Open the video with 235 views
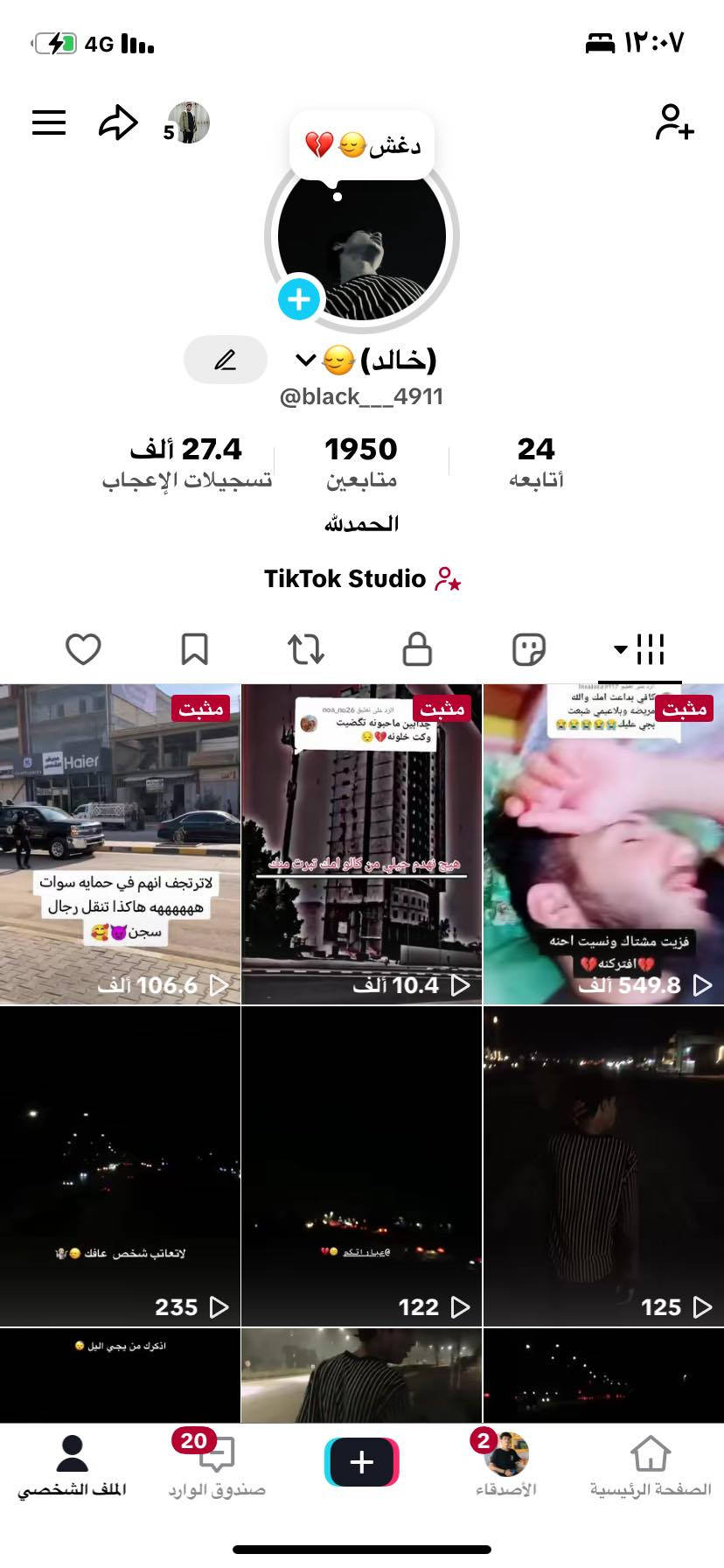This screenshot has height=1568, width=724. point(120,1165)
